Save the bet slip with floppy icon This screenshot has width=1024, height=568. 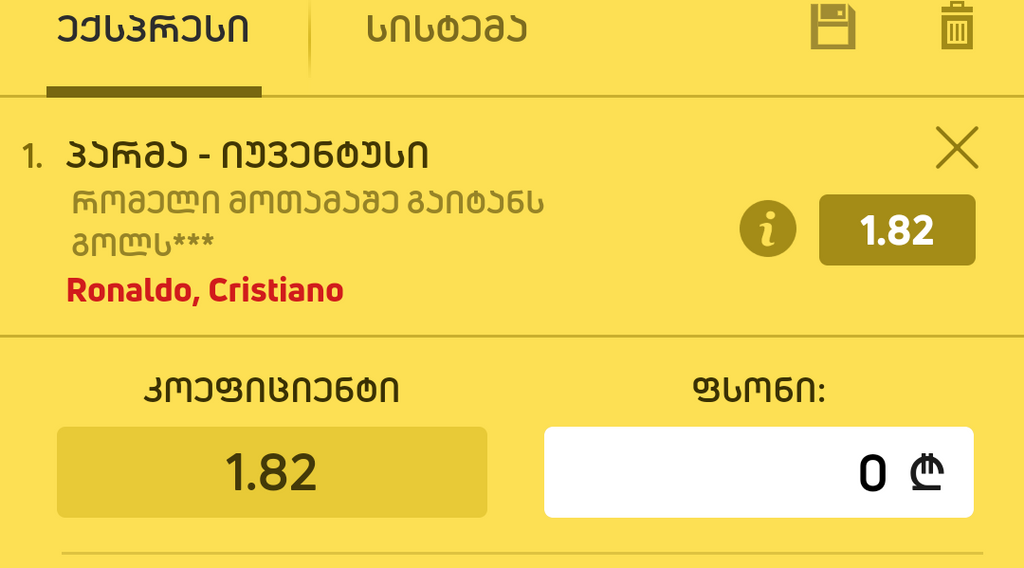pos(833,25)
